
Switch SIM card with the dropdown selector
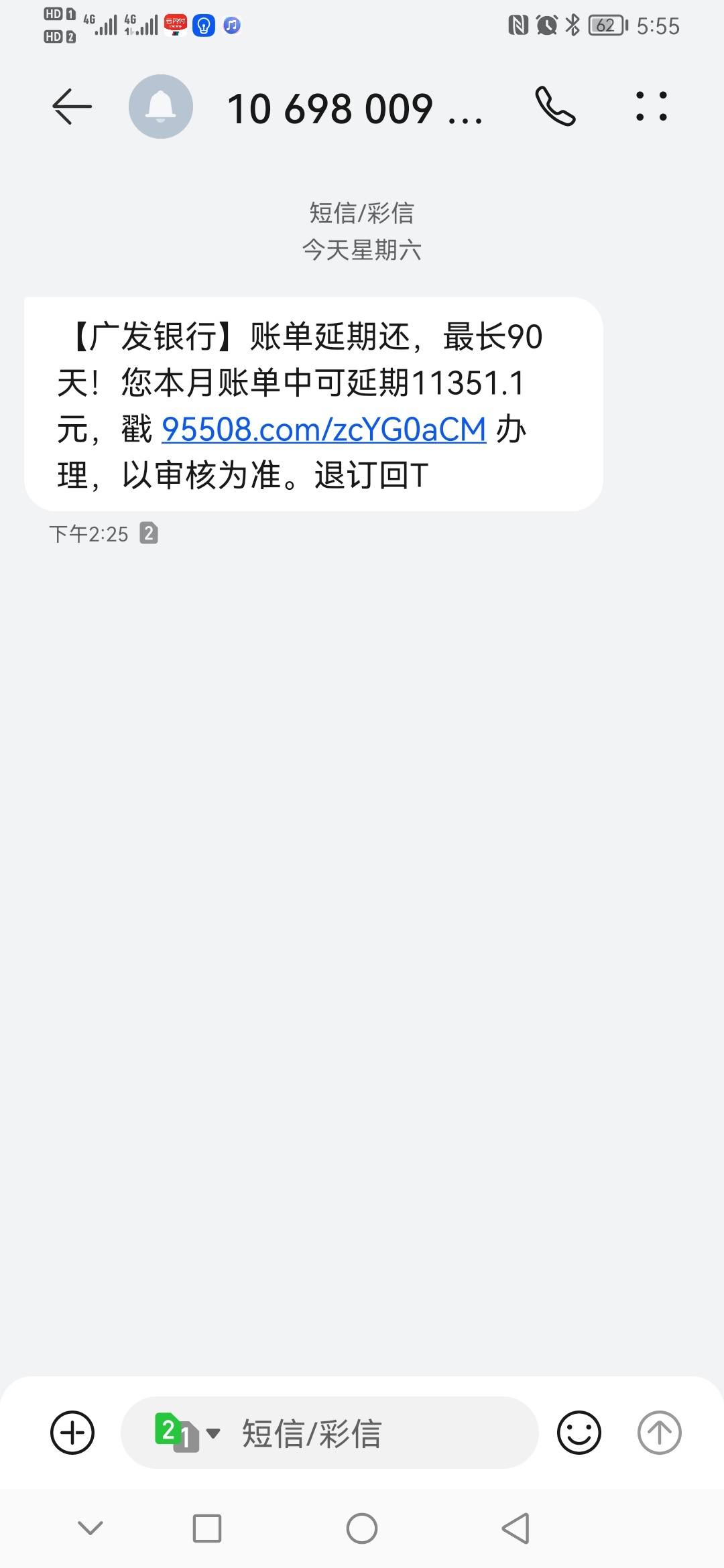(187, 1433)
